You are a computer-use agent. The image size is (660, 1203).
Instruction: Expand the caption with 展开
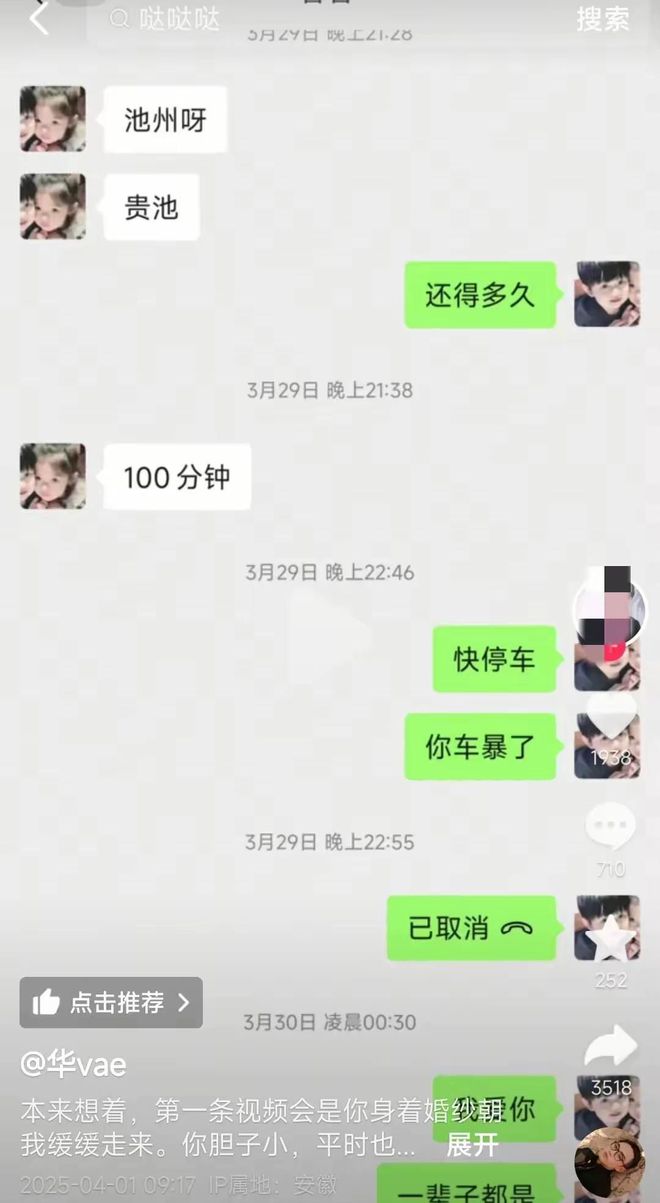(472, 1145)
